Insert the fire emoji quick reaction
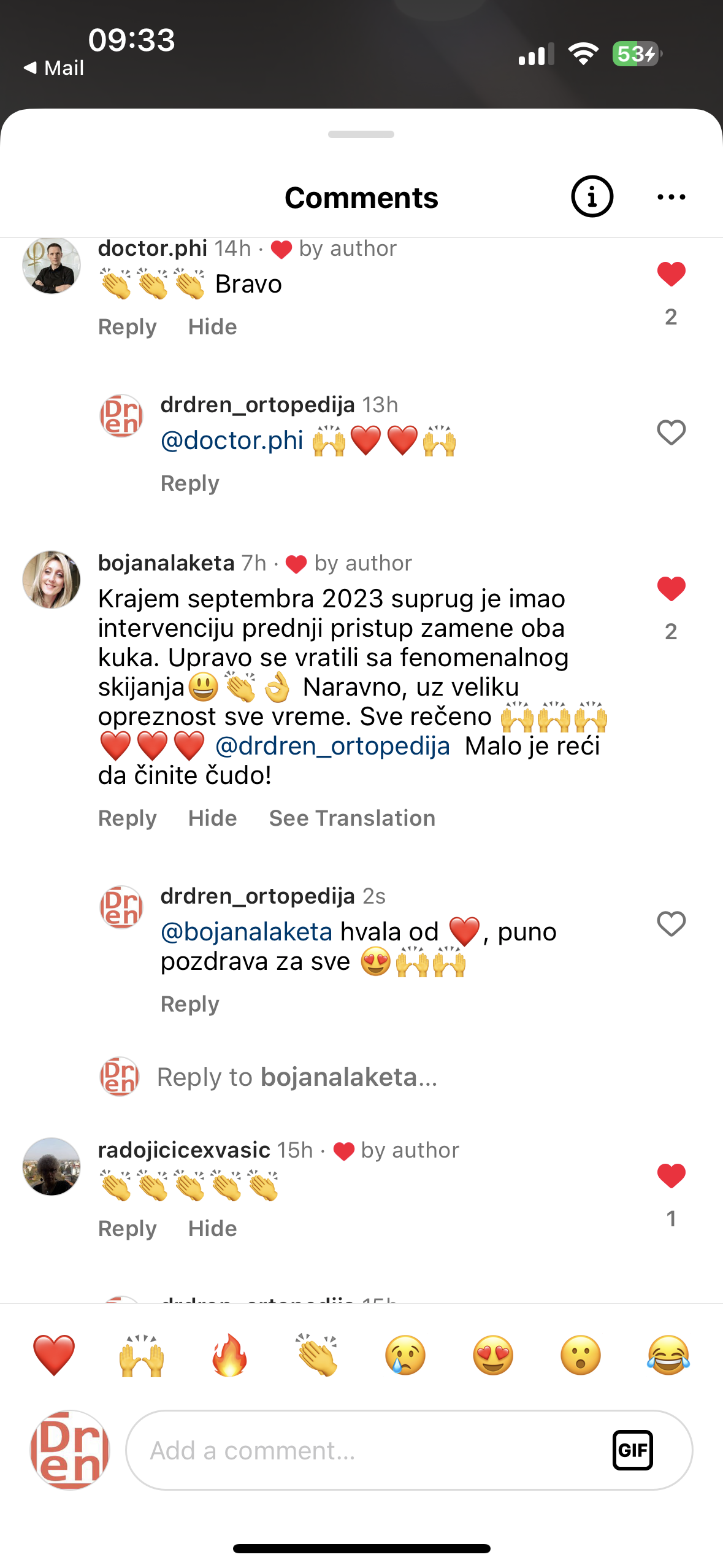Screen dimensions: 723x1568 point(229,1355)
